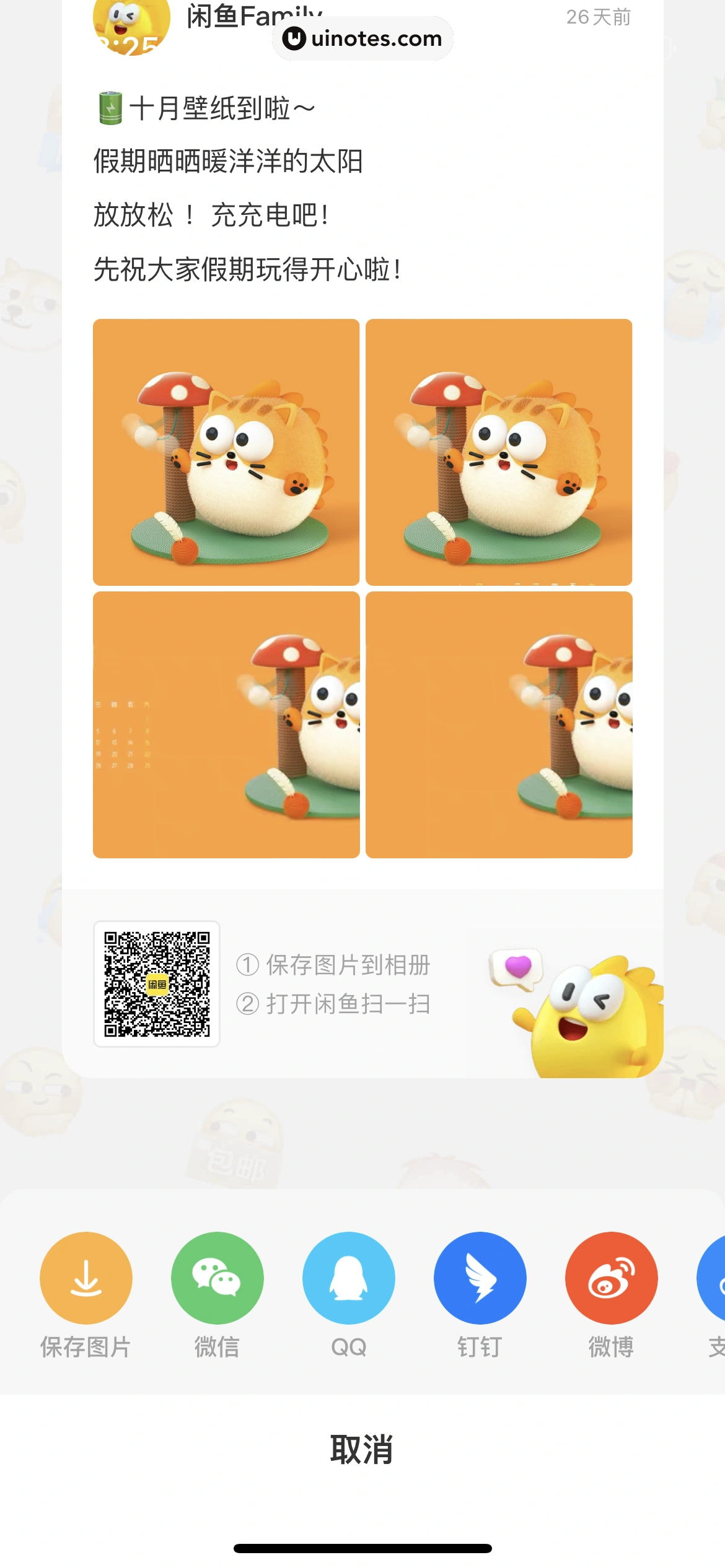The width and height of the screenshot is (725, 1568).
Task: Dismiss the share sheet with 取消
Action: 362,1450
